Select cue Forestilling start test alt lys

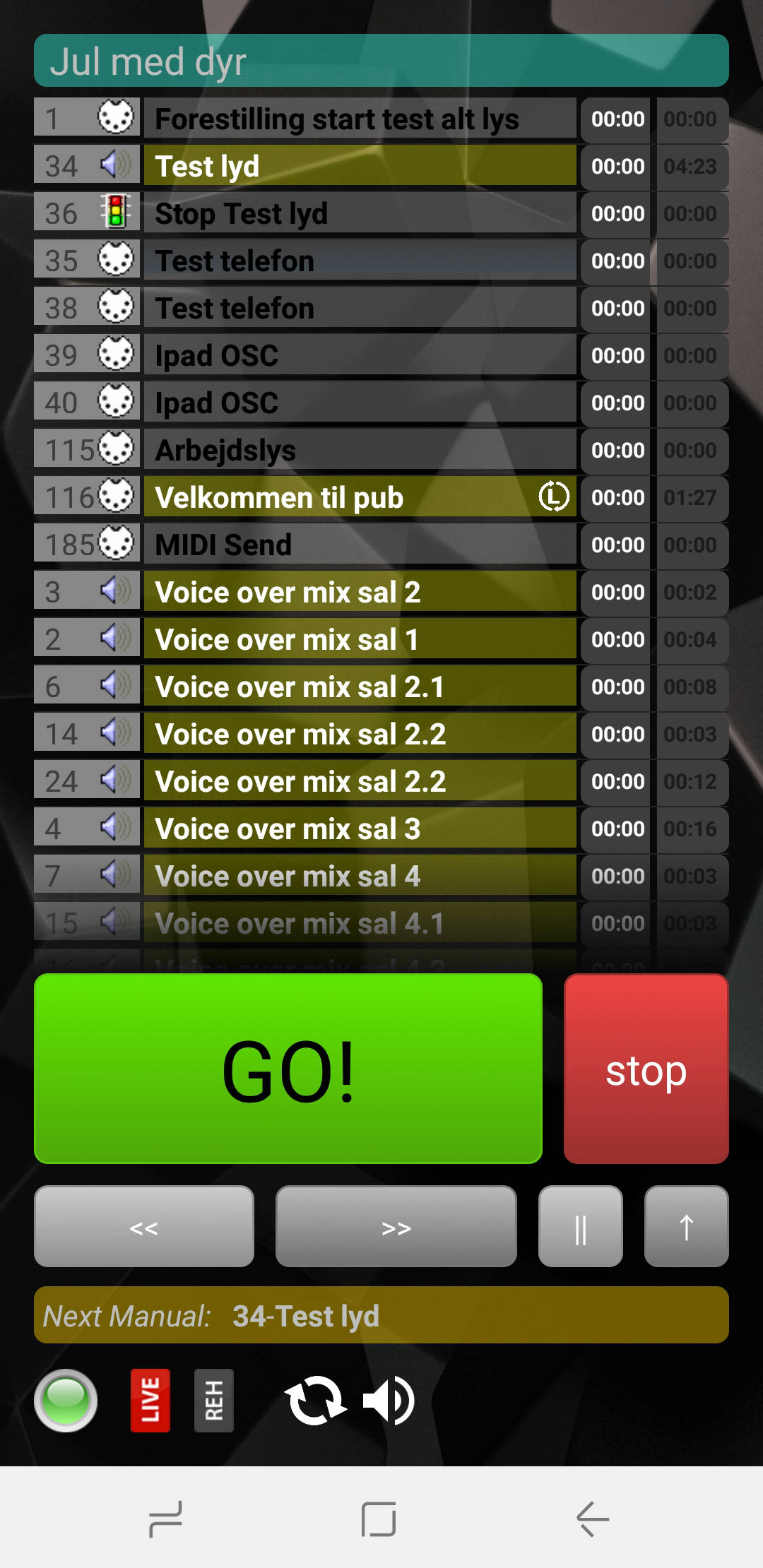(359, 119)
